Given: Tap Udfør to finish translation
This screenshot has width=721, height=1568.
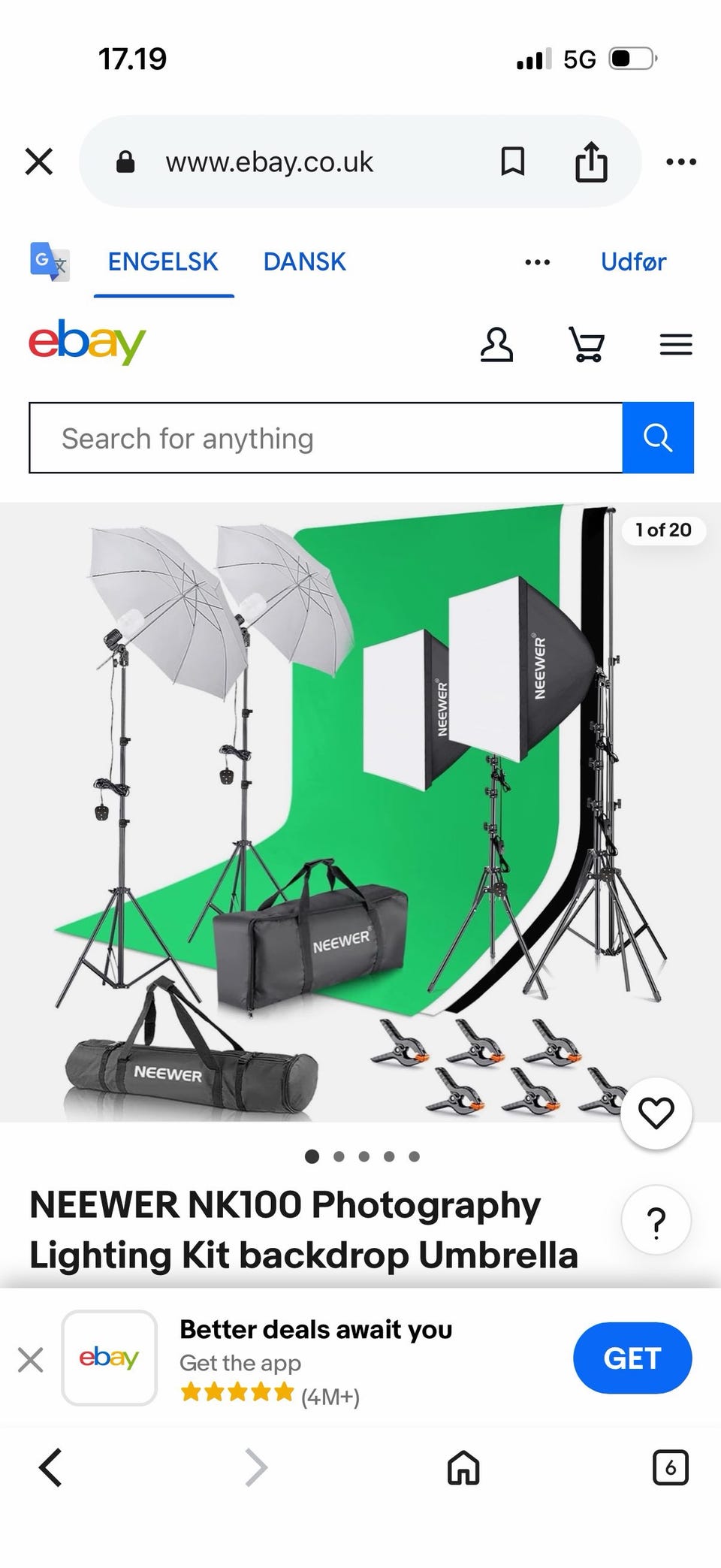Looking at the screenshot, I should click(633, 261).
